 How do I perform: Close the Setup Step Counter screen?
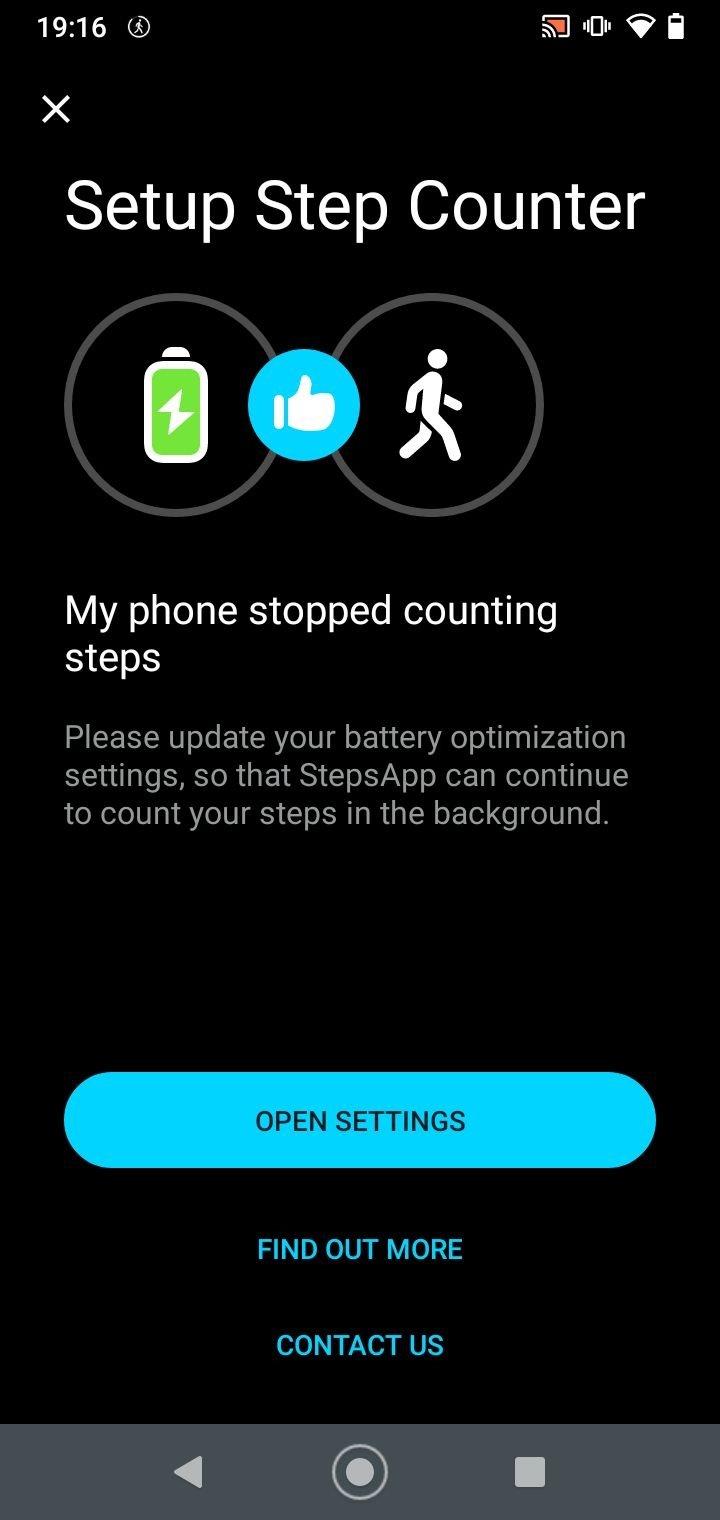click(x=56, y=109)
